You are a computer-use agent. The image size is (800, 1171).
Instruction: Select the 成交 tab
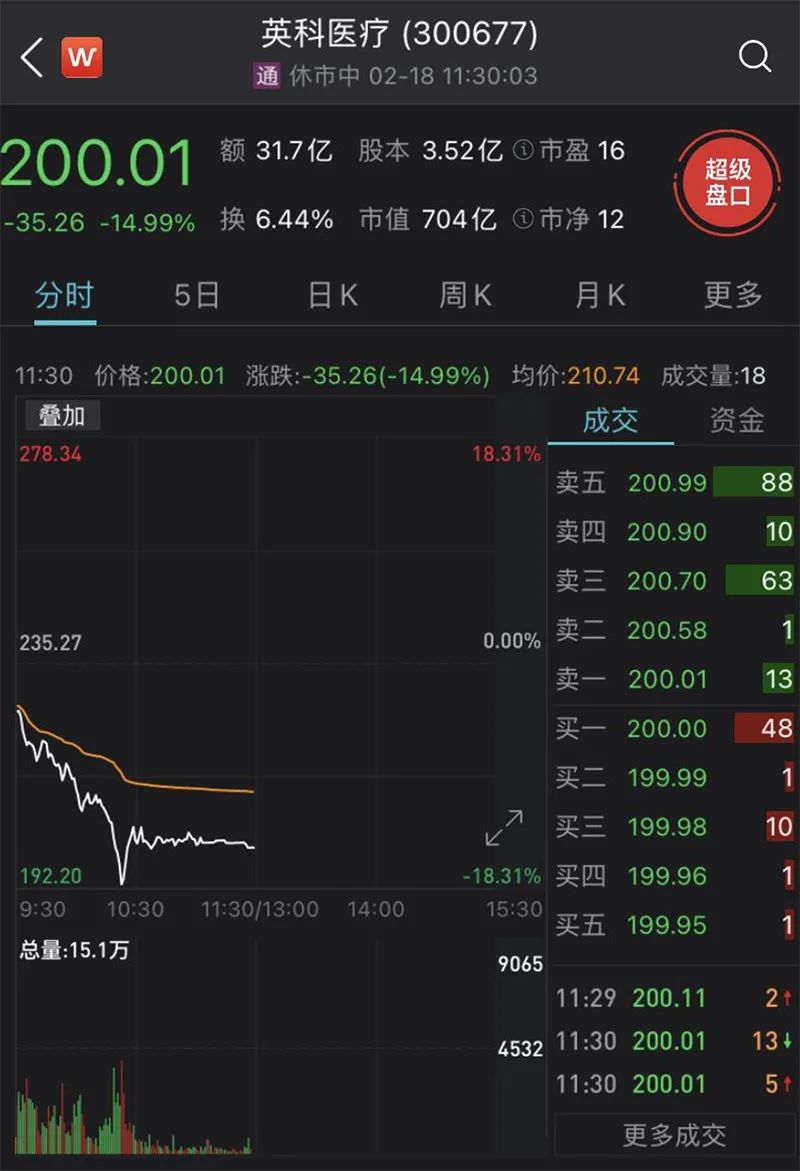tap(611, 421)
